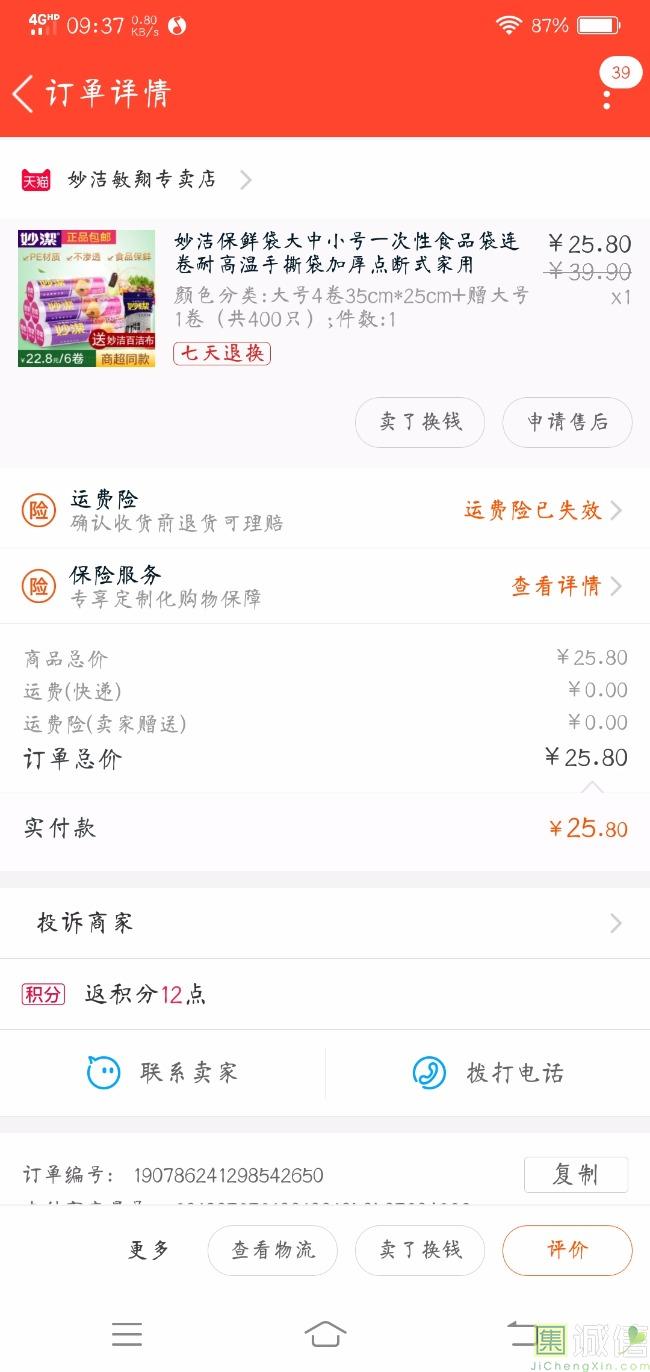Viewport: 650px width, 1372px height.
Task: Open 投诉商家 to complain about seller
Action: click(x=325, y=923)
